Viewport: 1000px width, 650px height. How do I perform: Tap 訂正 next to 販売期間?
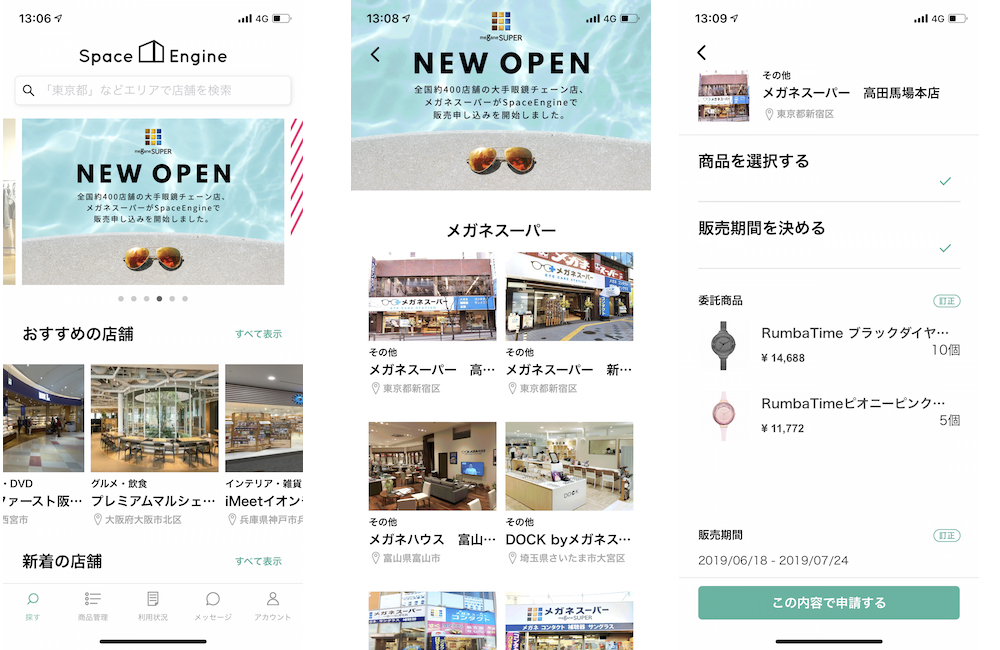(946, 536)
